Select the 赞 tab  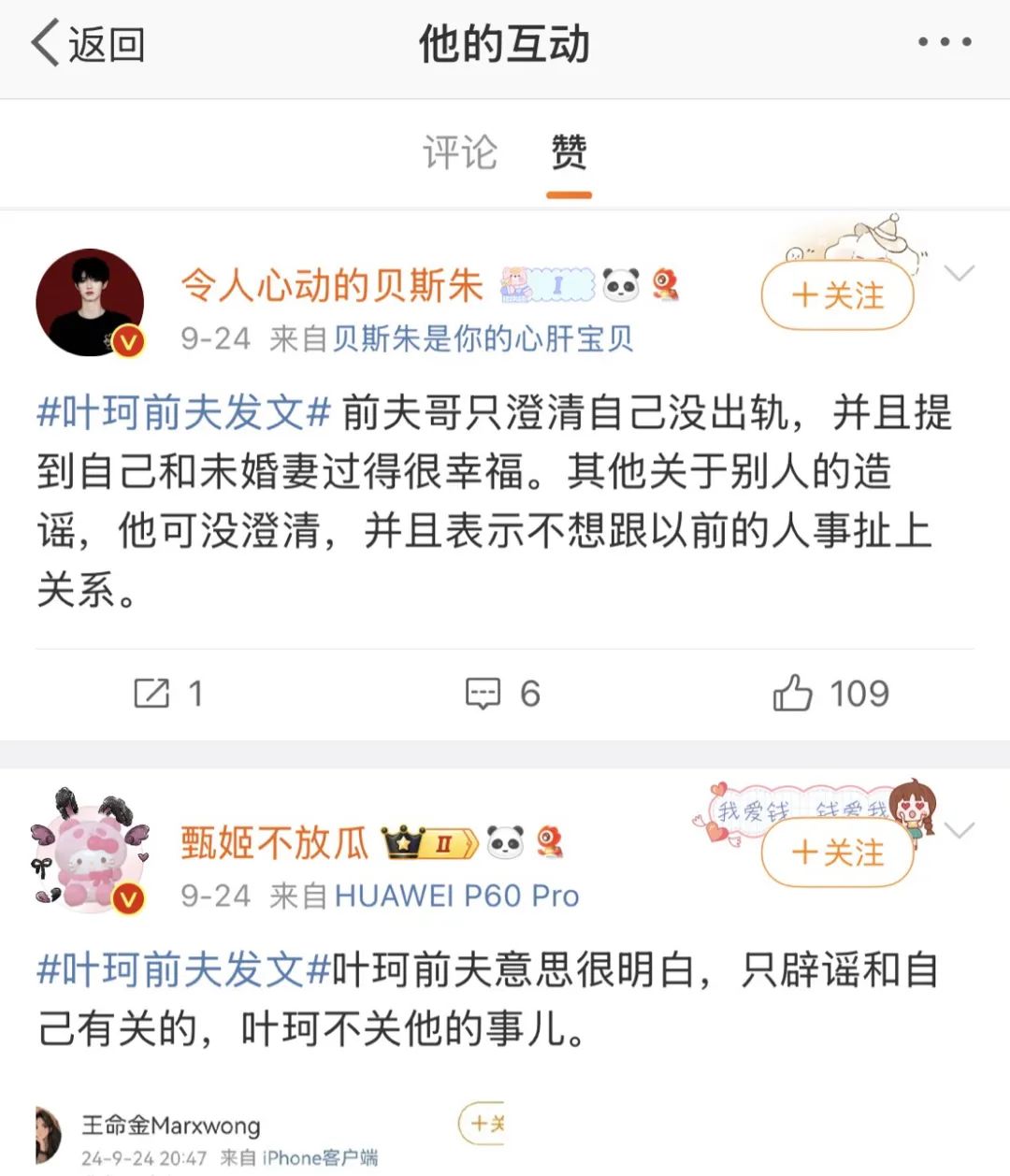[x=569, y=152]
